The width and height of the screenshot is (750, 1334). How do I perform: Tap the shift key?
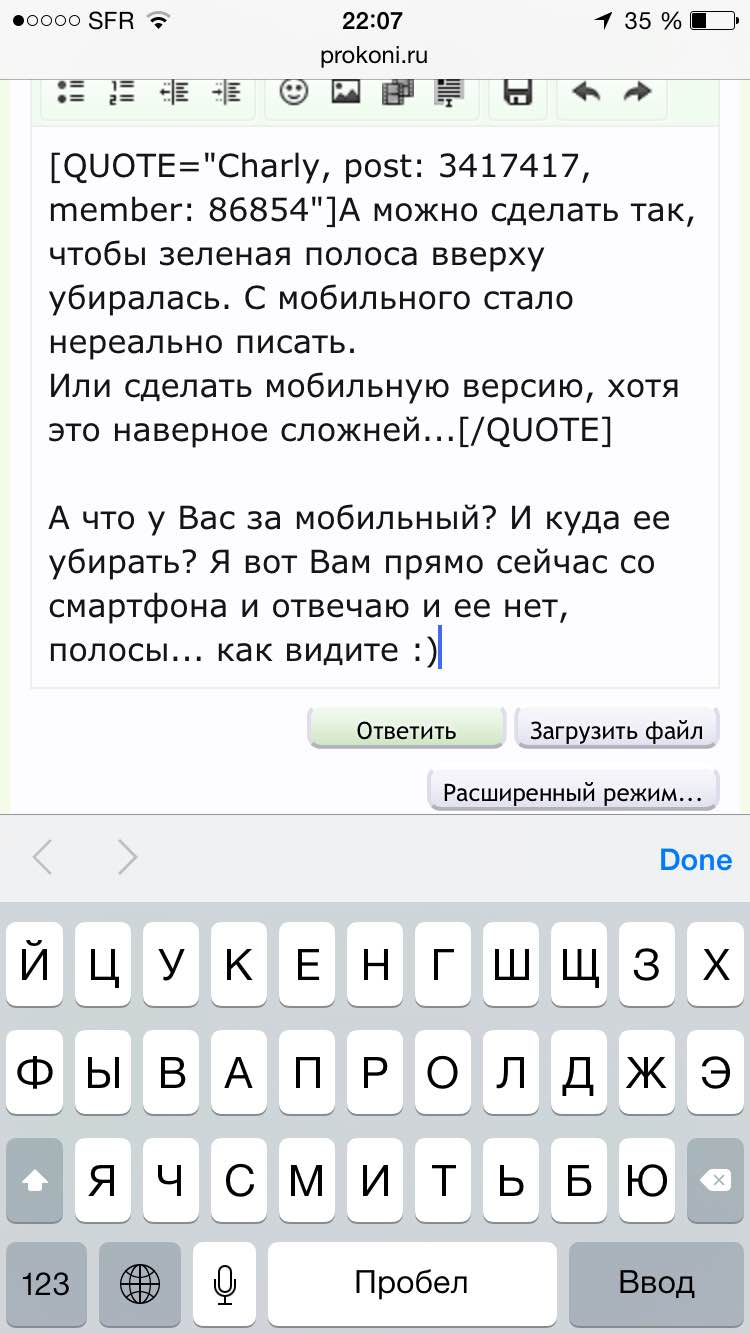pyautogui.click(x=35, y=1180)
